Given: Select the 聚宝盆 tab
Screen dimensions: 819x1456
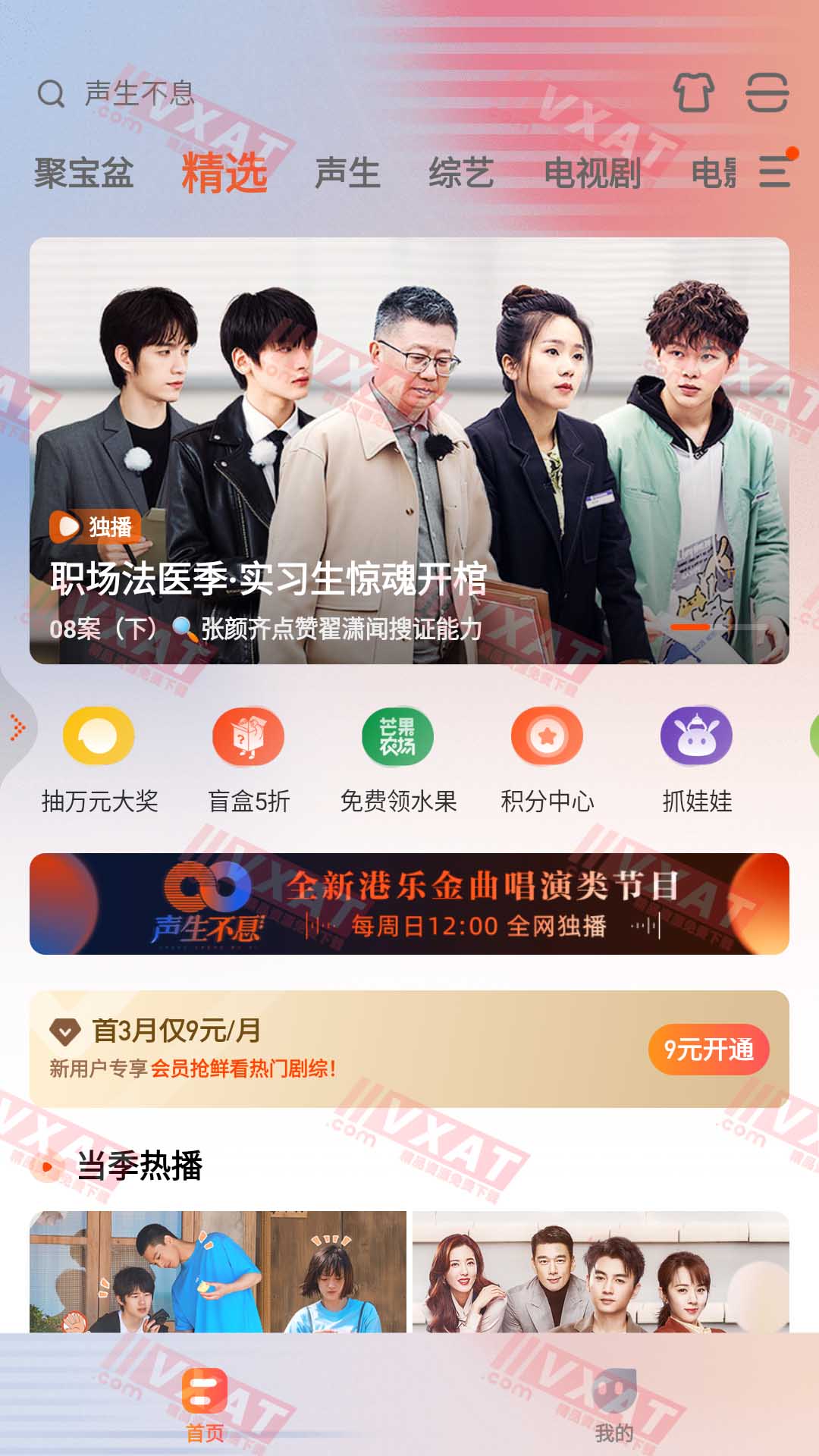Looking at the screenshot, I should (84, 173).
